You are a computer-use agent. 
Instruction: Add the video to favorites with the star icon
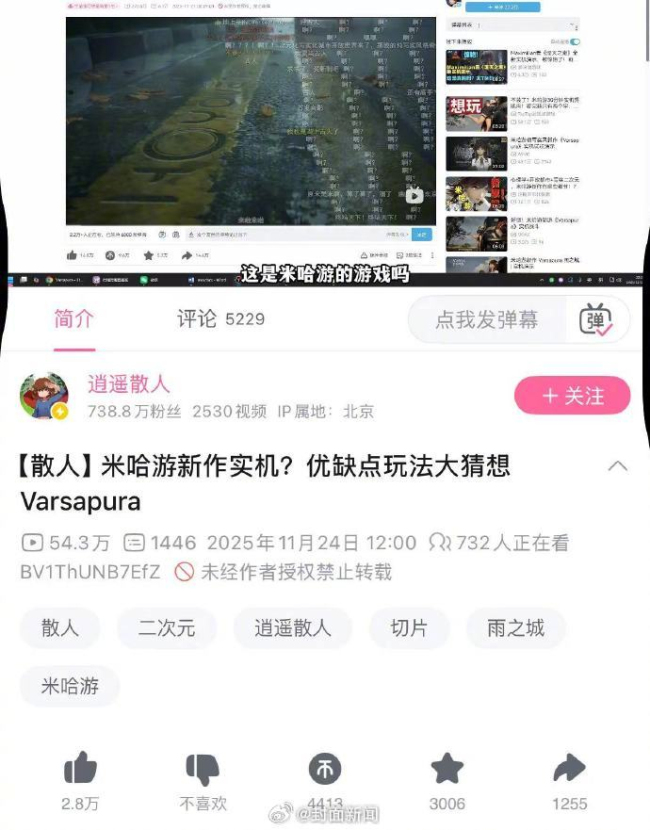coord(447,770)
